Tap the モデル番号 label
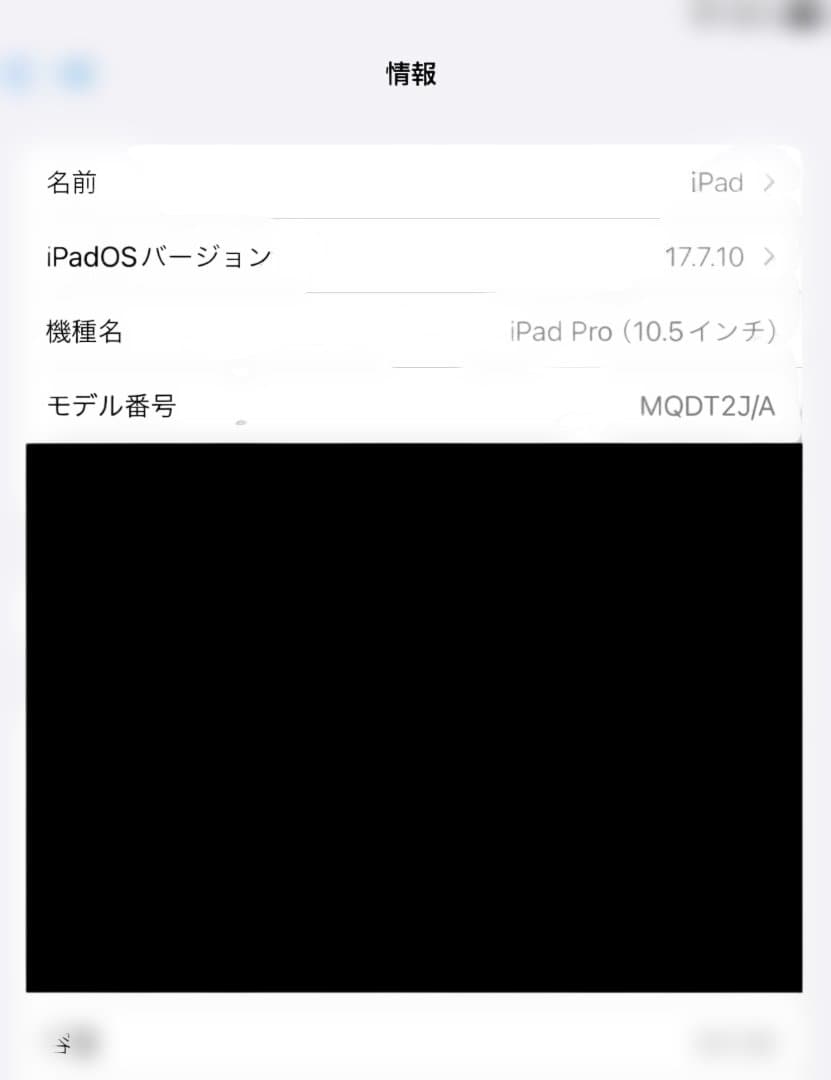The image size is (831, 1080). coord(111,406)
